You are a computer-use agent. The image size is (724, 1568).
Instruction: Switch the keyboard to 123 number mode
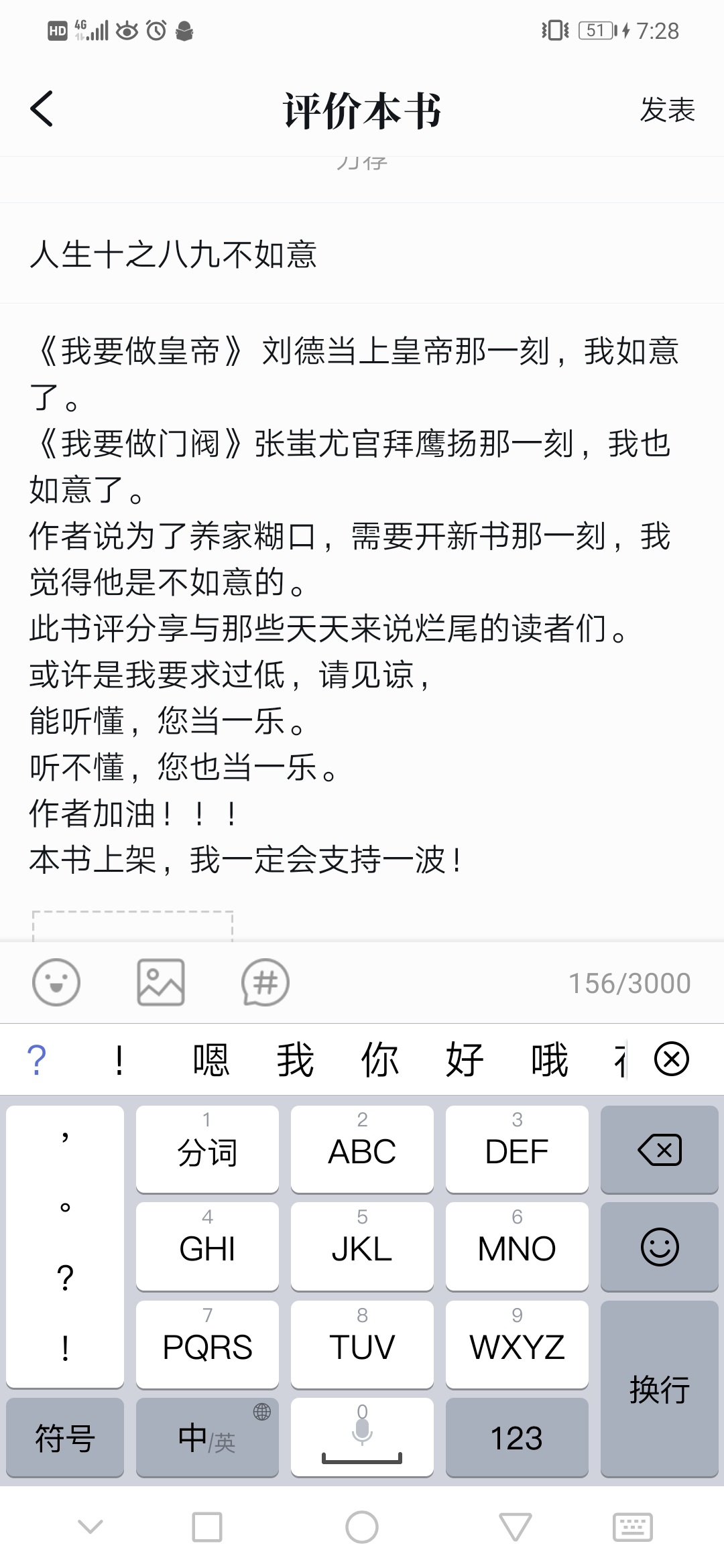tap(517, 1437)
